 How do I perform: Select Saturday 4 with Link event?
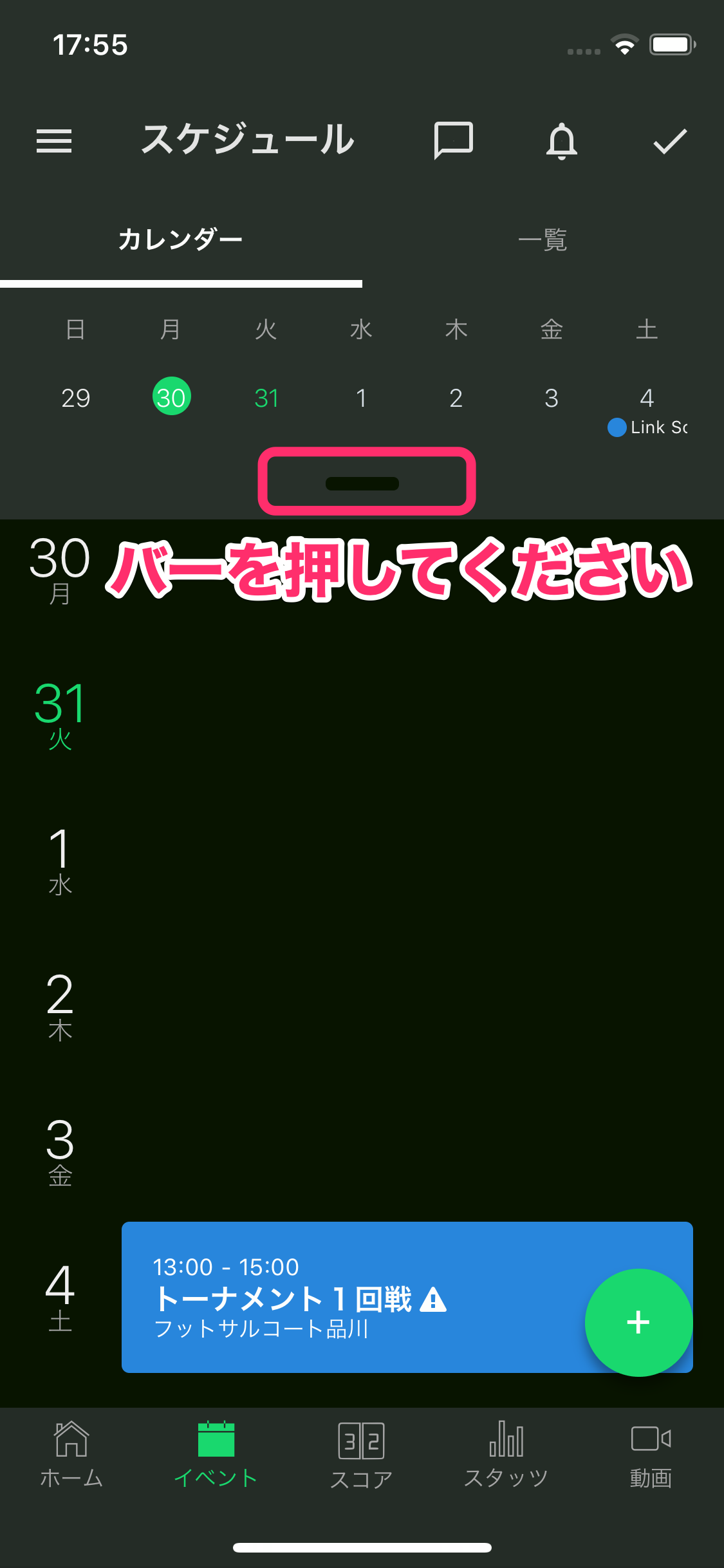[x=647, y=408]
